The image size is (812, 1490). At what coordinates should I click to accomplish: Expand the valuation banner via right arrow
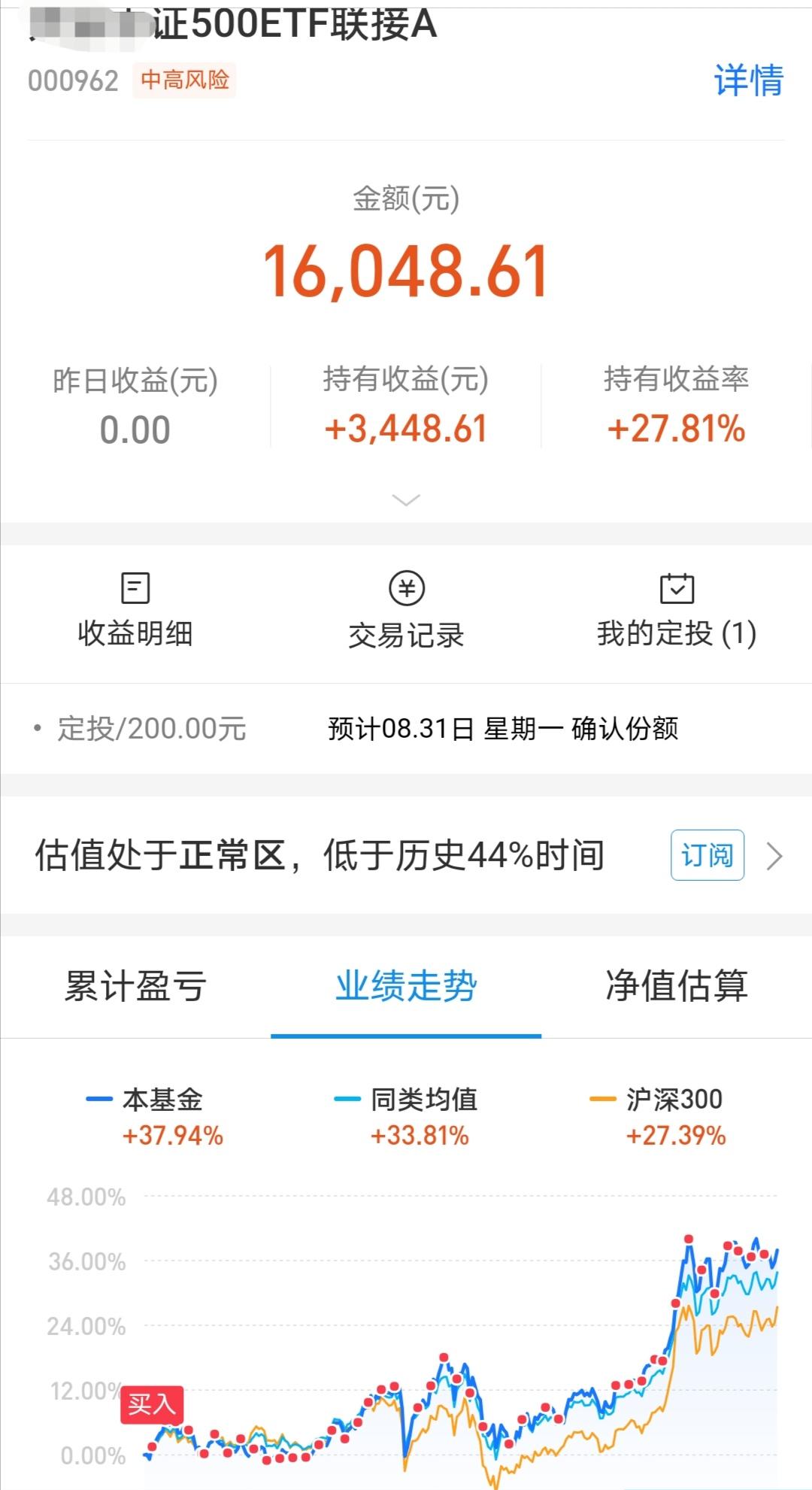(775, 855)
